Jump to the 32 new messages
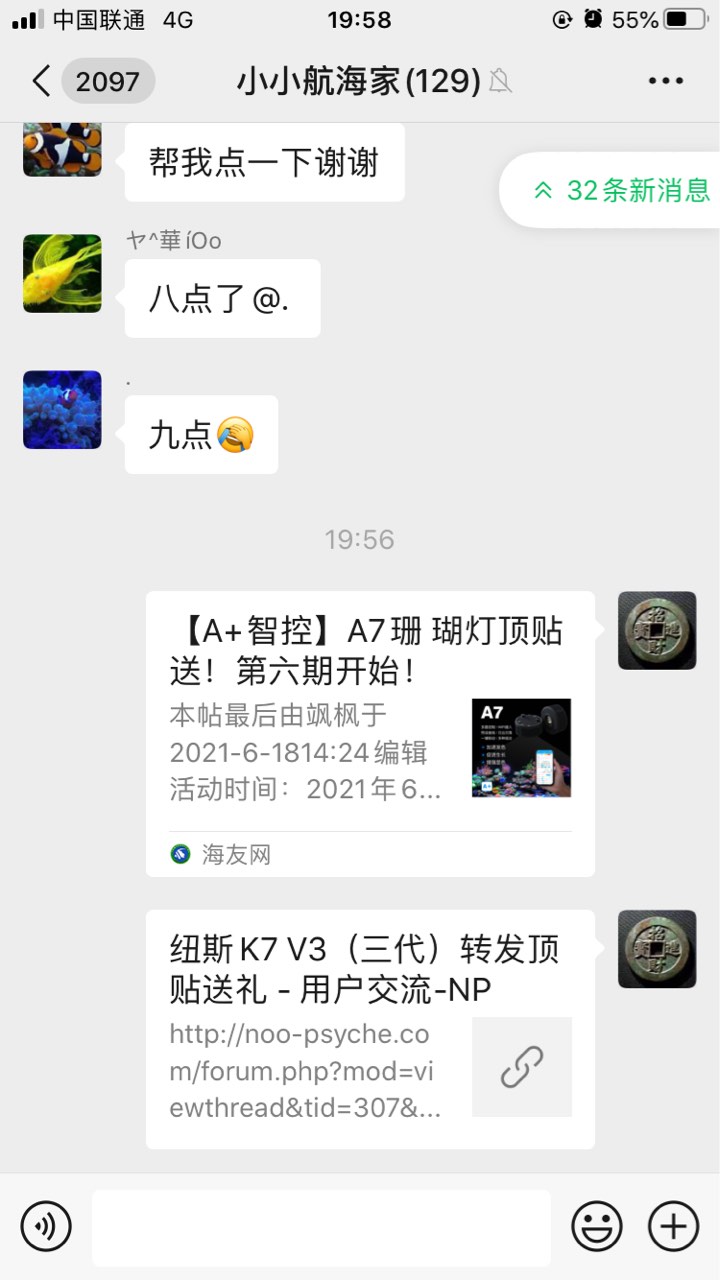This screenshot has height=1280, width=720. tap(622, 190)
